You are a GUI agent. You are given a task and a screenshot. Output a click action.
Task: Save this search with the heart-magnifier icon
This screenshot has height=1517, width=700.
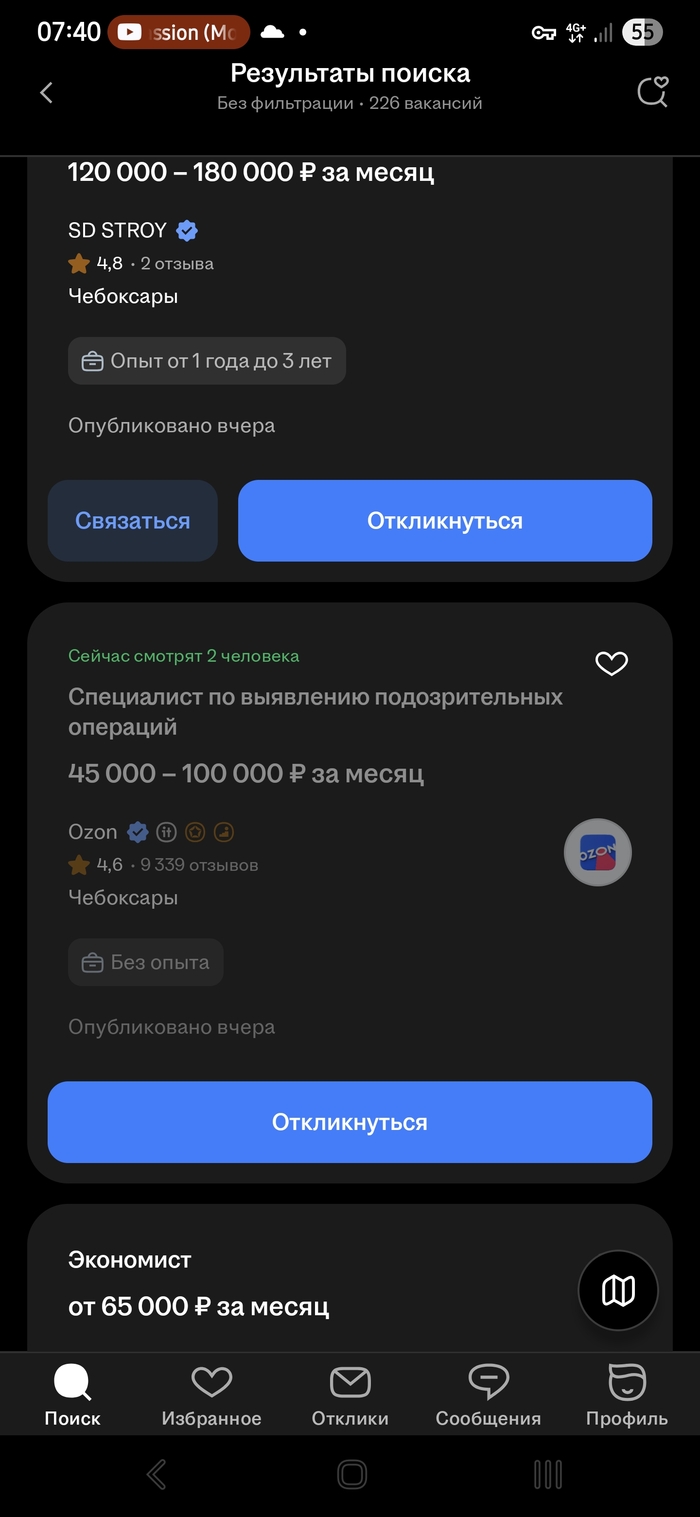point(652,92)
